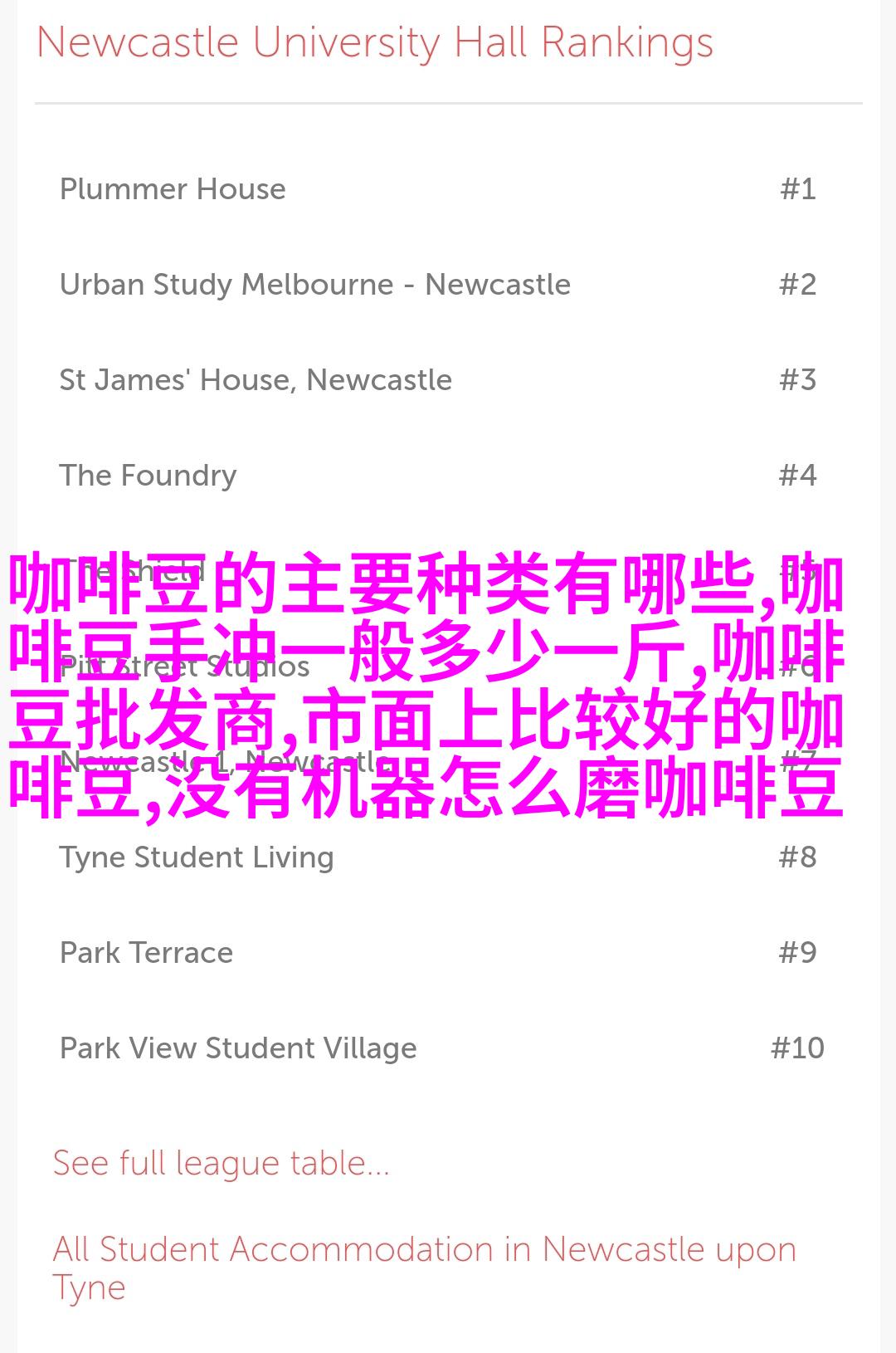Select St James' House, Newcastle
Viewport: 896px width, 1353px height.
(256, 380)
